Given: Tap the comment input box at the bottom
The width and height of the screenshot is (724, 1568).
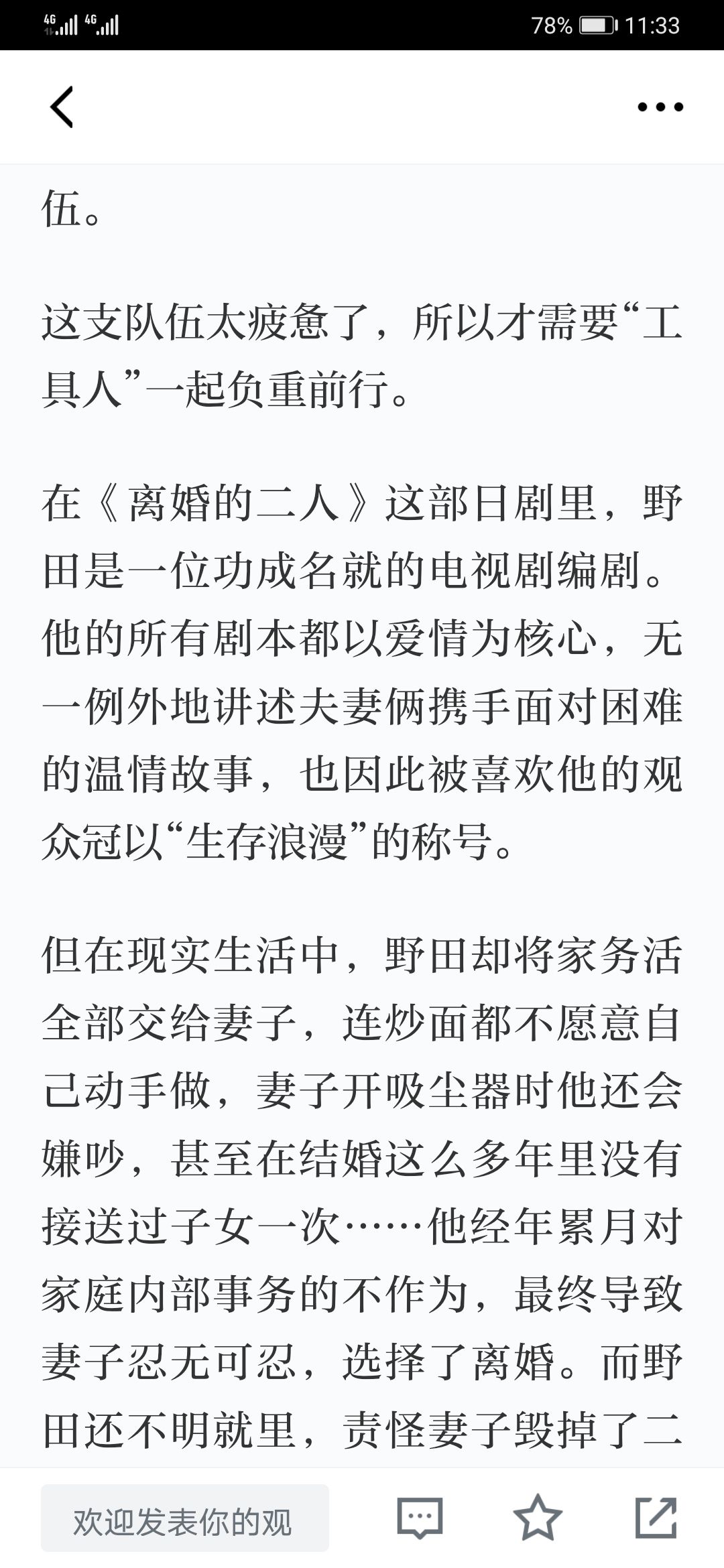Looking at the screenshot, I should point(185,1518).
